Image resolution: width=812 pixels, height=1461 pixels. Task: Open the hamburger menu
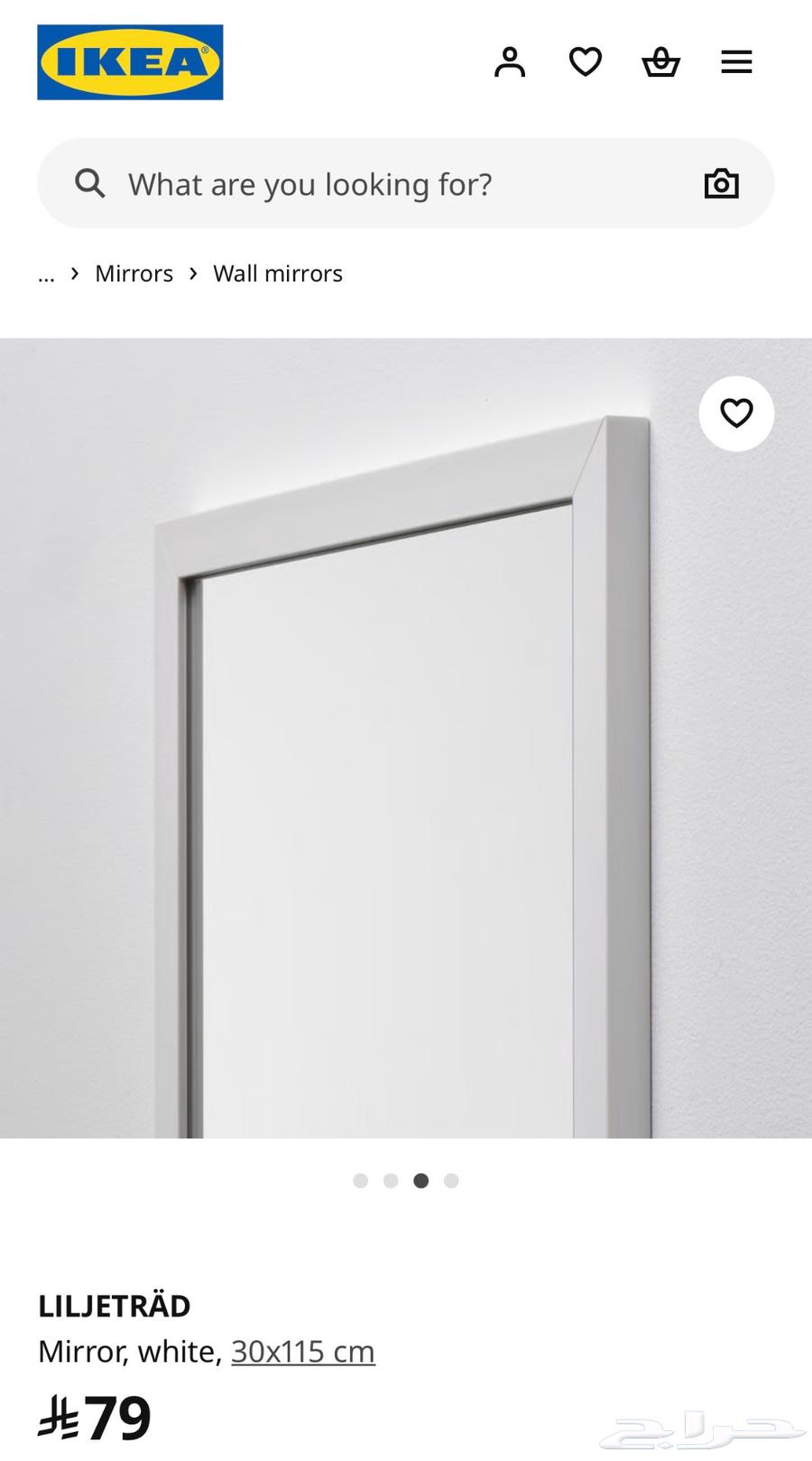[736, 61]
